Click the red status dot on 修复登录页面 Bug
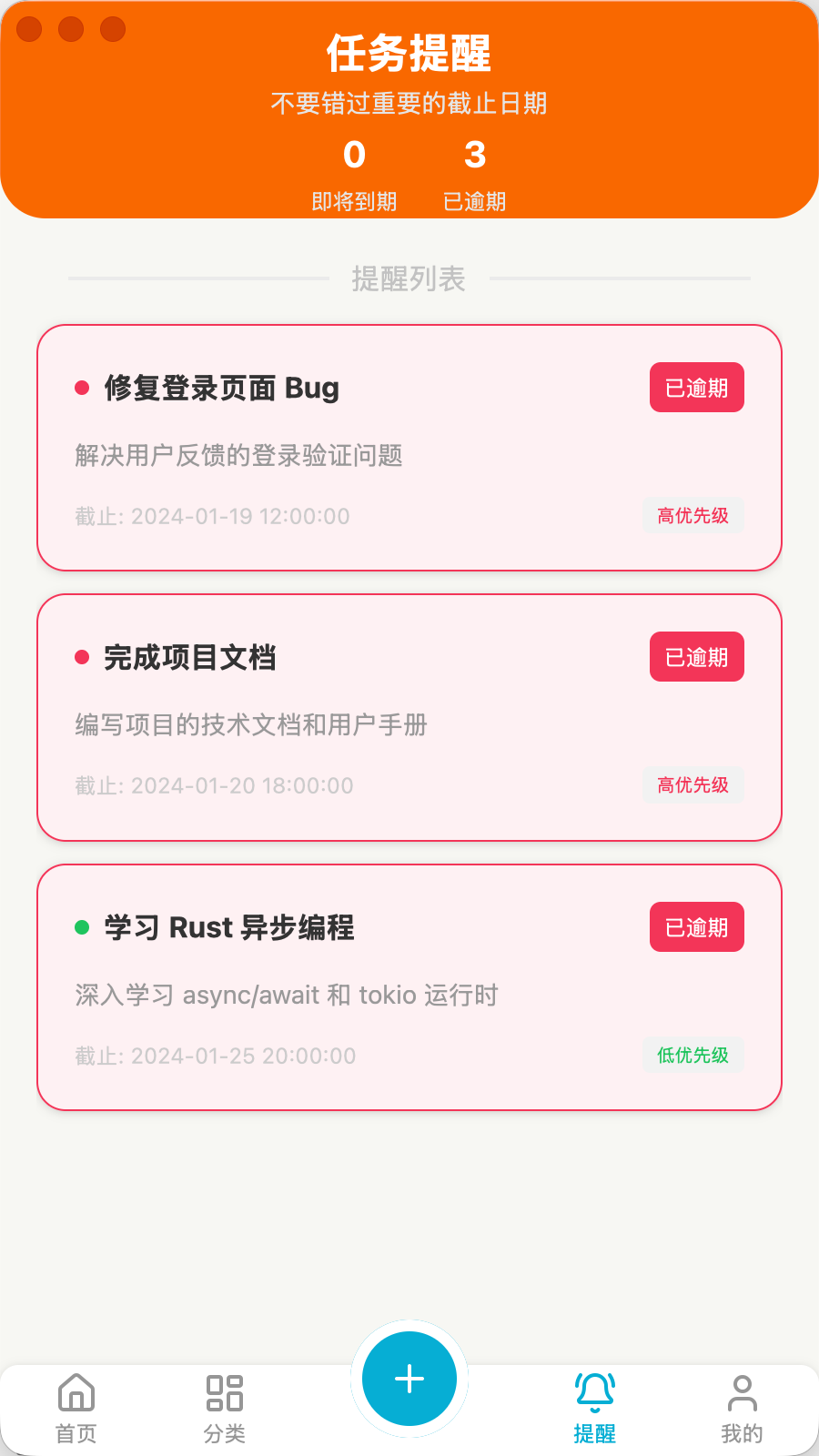Viewport: 819px width, 1456px height. 81,387
